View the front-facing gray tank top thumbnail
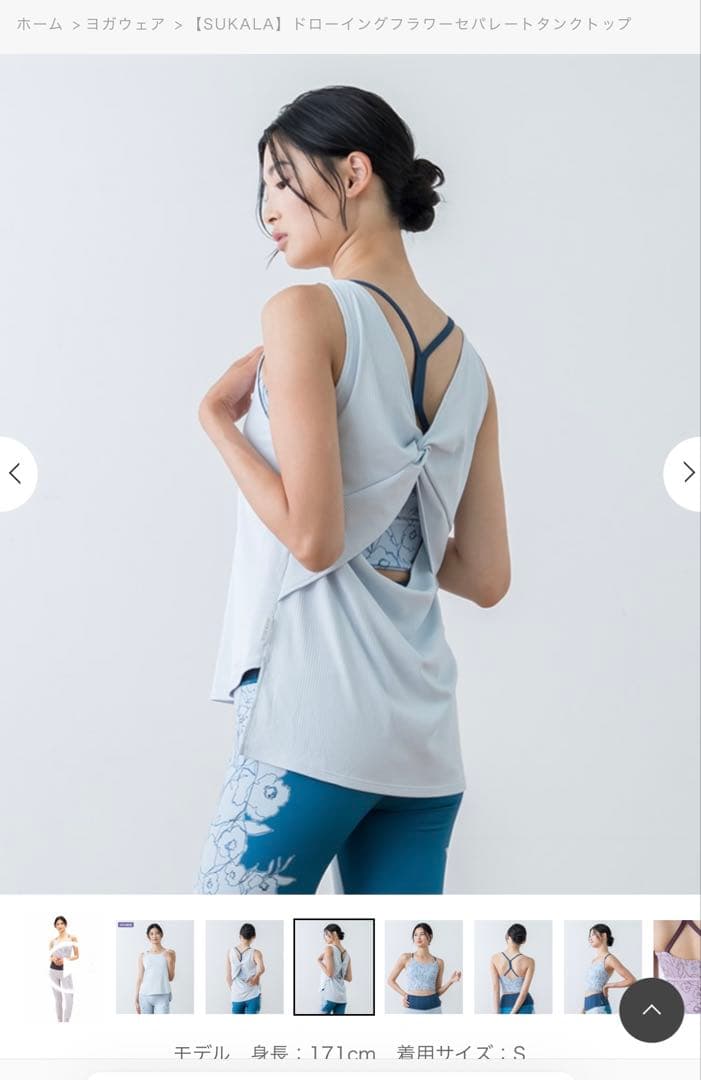Viewport: 701px width, 1080px height. pos(155,967)
